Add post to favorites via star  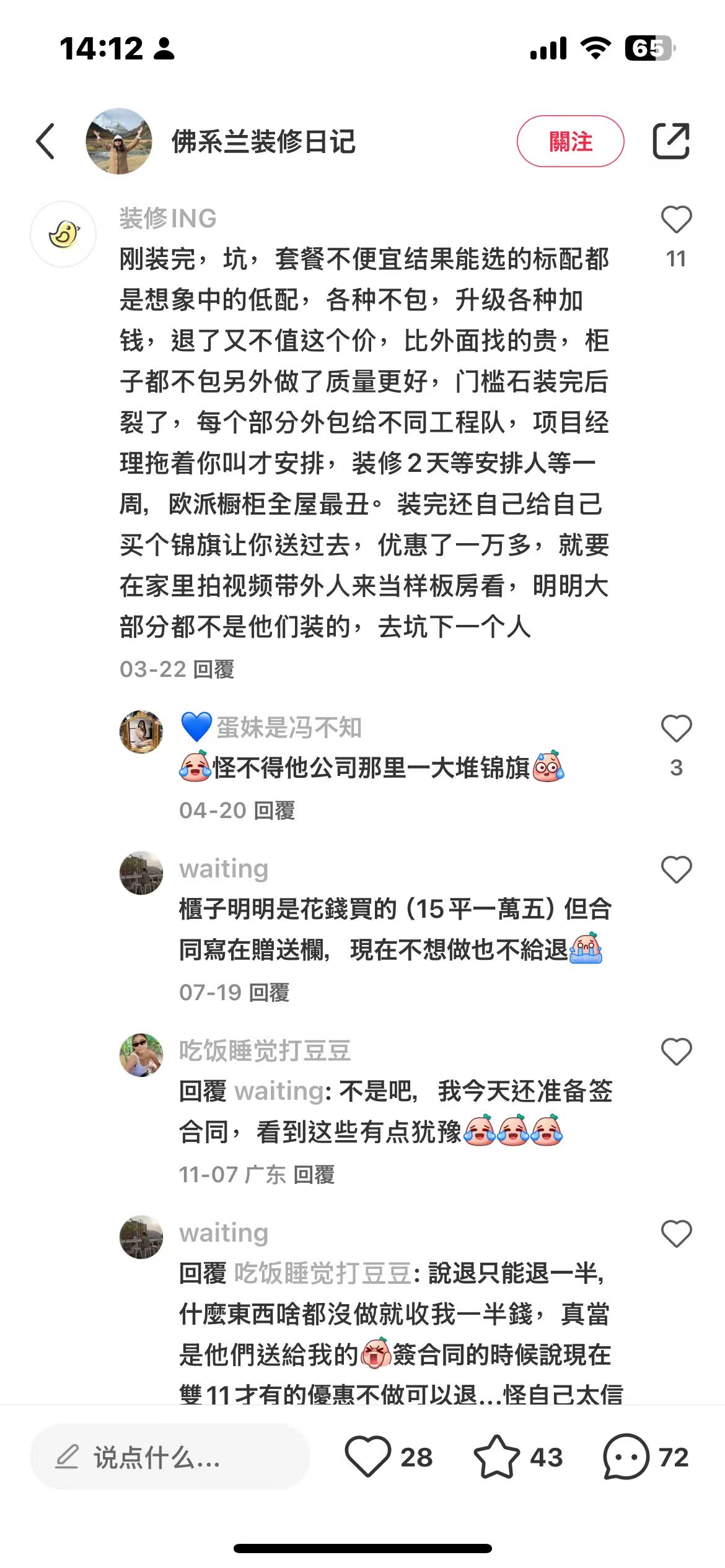(x=497, y=1457)
